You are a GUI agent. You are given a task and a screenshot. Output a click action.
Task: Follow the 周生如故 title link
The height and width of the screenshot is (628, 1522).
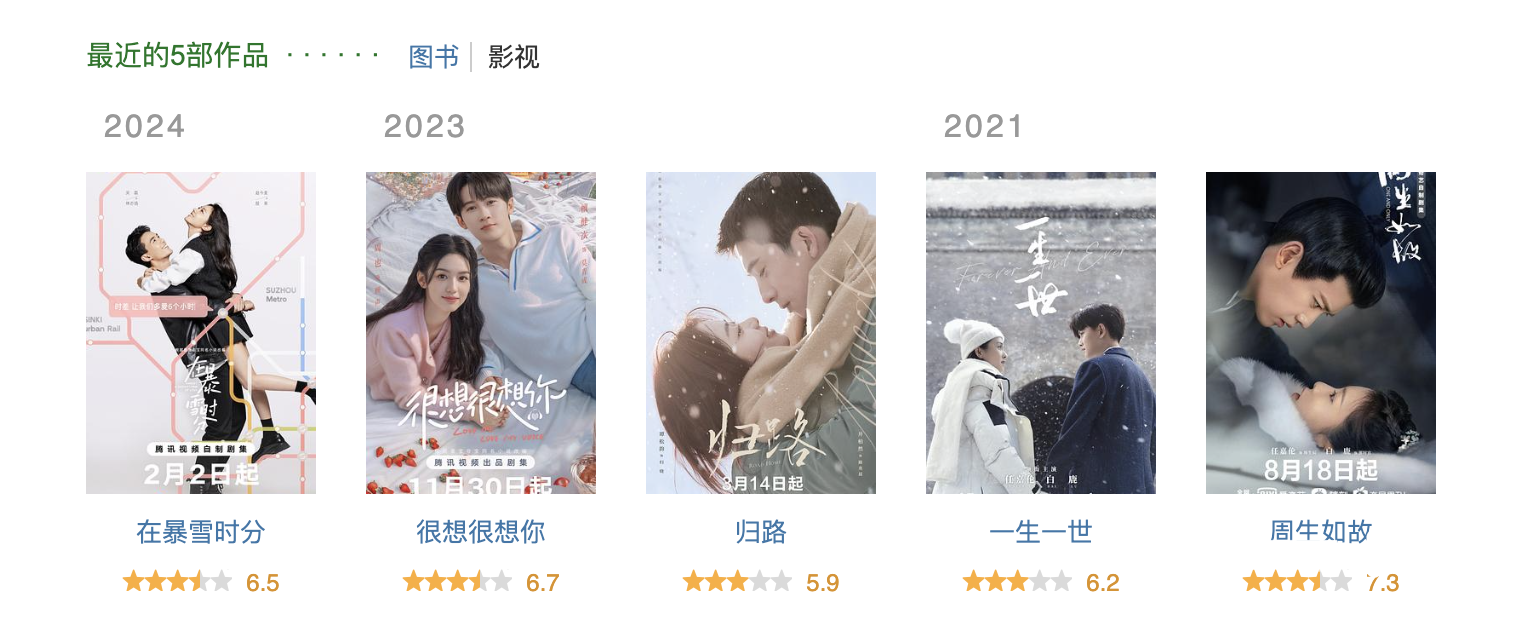click(1321, 532)
